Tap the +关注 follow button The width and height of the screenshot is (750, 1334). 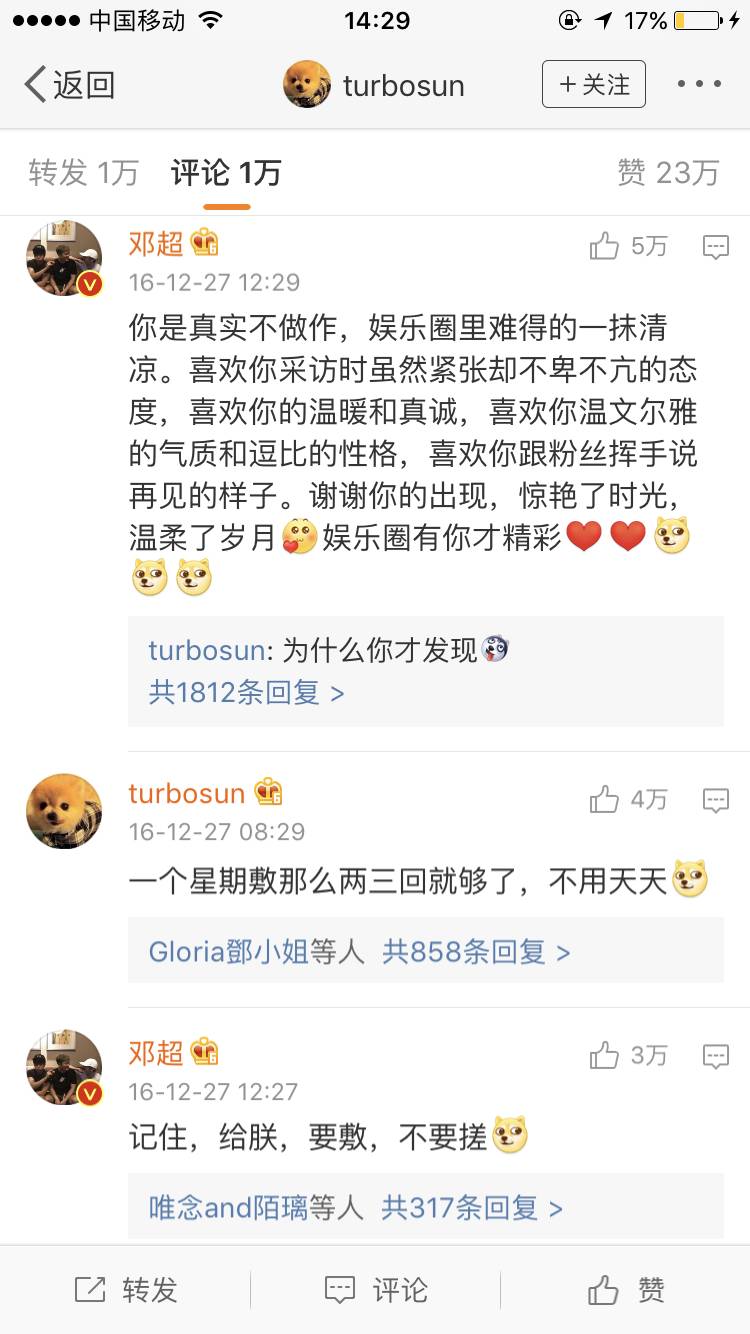[593, 85]
